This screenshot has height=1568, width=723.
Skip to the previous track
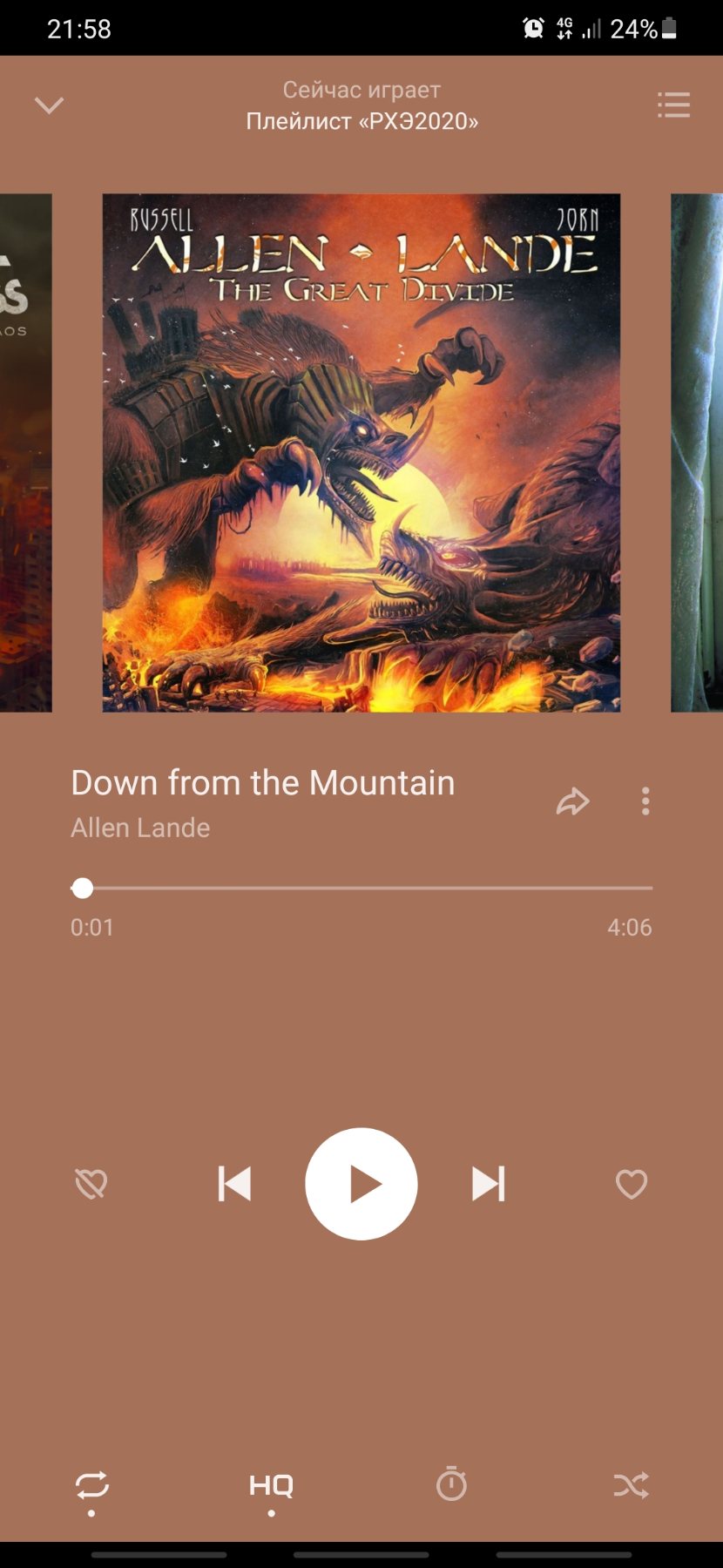coord(234,1184)
